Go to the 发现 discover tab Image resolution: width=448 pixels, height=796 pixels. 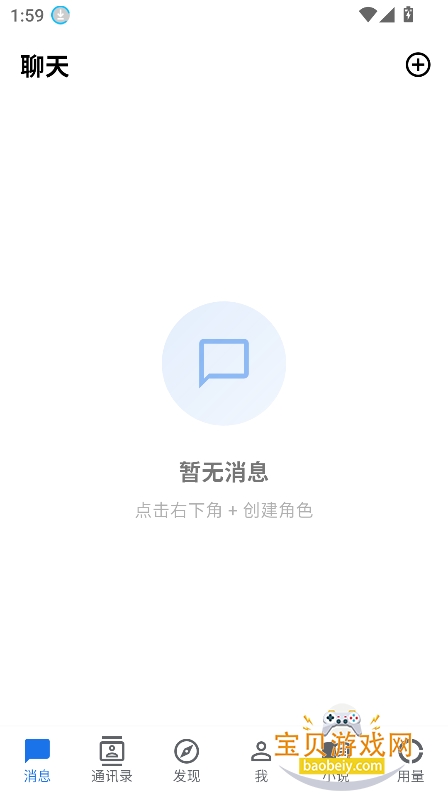click(x=186, y=760)
